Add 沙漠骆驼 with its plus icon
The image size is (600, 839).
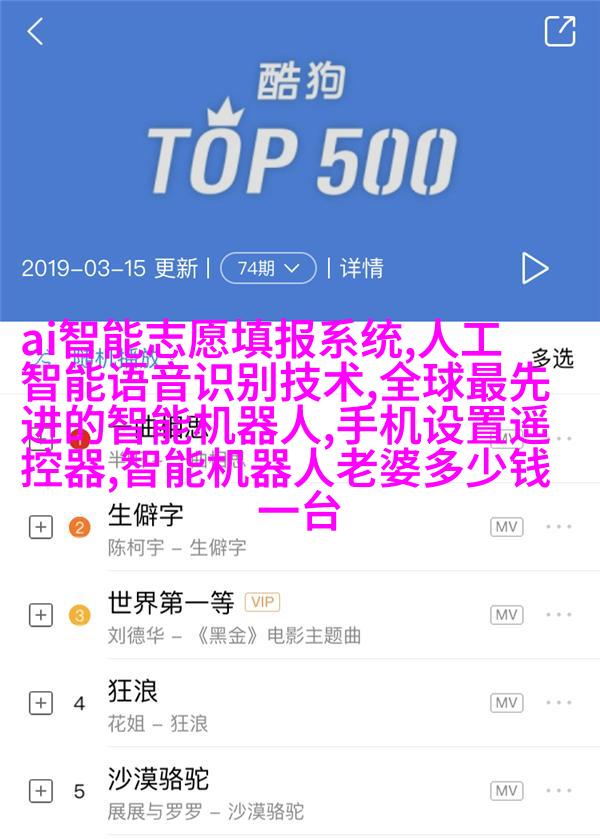[x=40, y=789]
